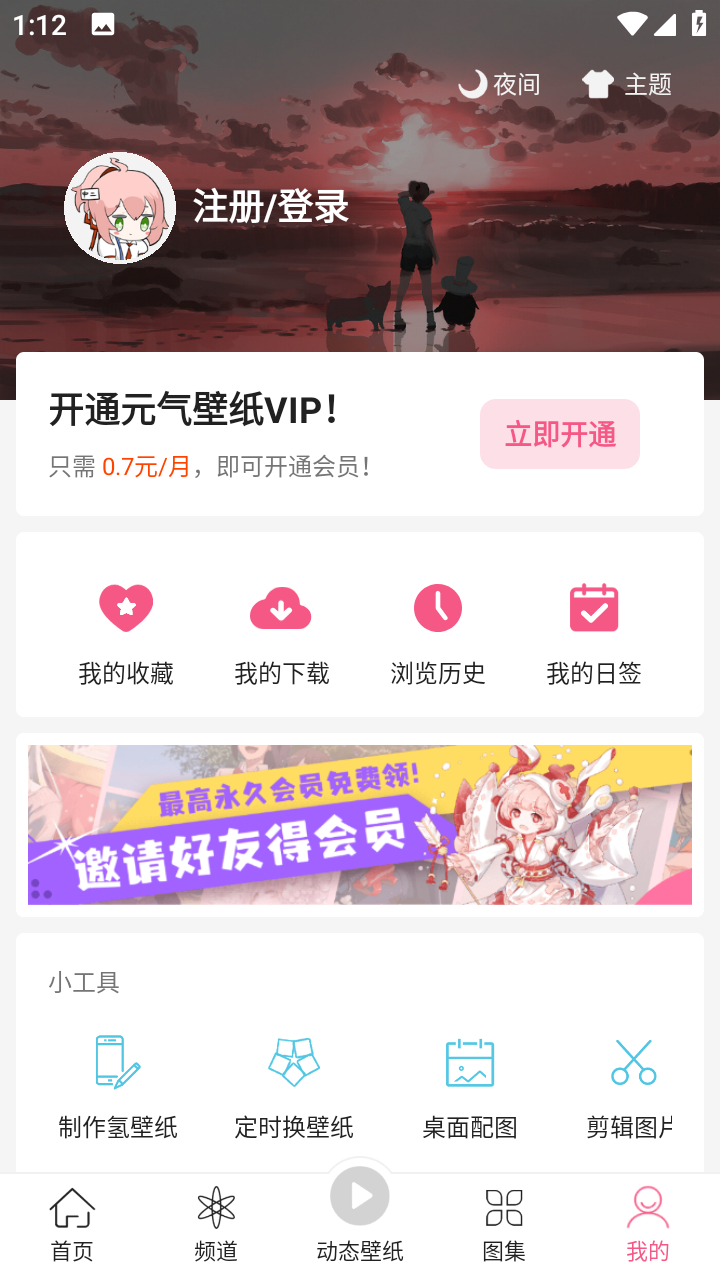Tap the profile avatar image
This screenshot has height=1280, width=720.
point(120,207)
